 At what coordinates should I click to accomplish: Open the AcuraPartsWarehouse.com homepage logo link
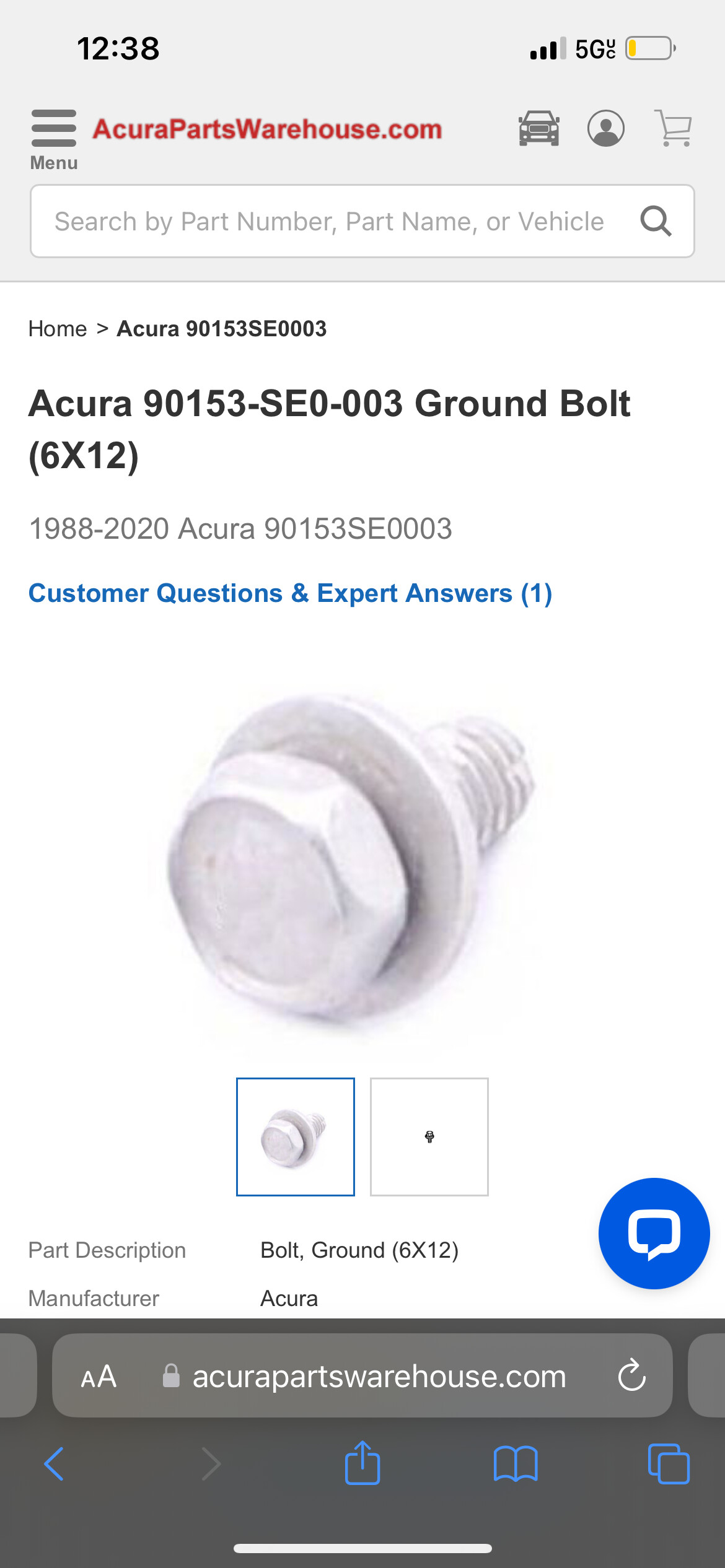click(x=267, y=129)
